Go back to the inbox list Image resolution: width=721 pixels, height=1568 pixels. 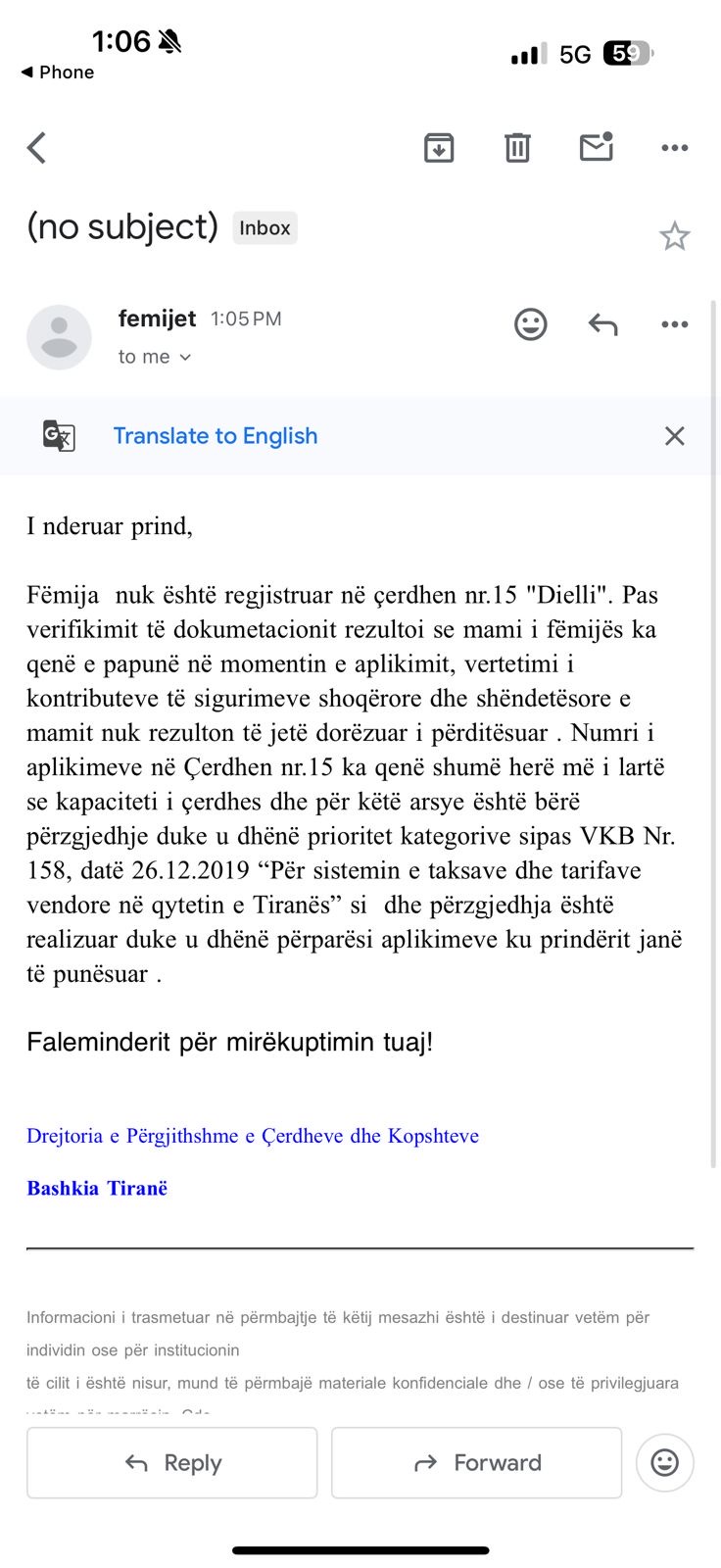tap(37, 148)
